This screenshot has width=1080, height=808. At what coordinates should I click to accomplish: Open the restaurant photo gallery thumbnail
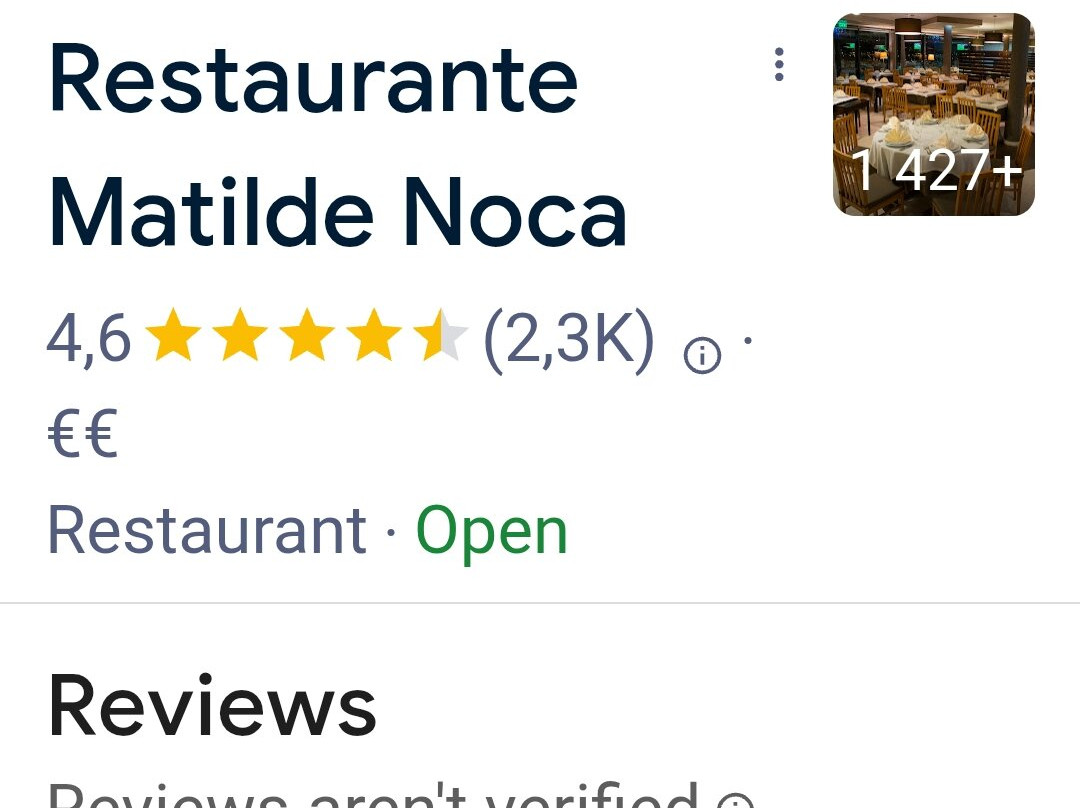click(x=933, y=115)
